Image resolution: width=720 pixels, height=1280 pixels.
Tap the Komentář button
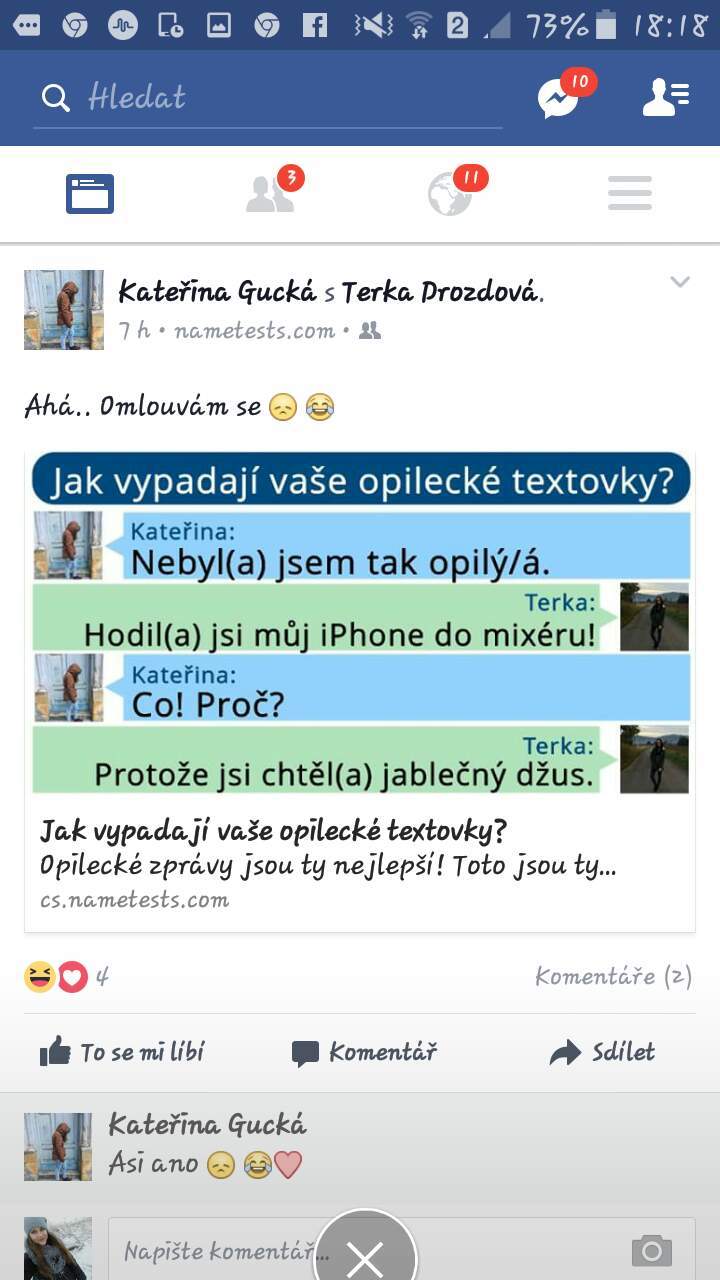click(x=364, y=1052)
